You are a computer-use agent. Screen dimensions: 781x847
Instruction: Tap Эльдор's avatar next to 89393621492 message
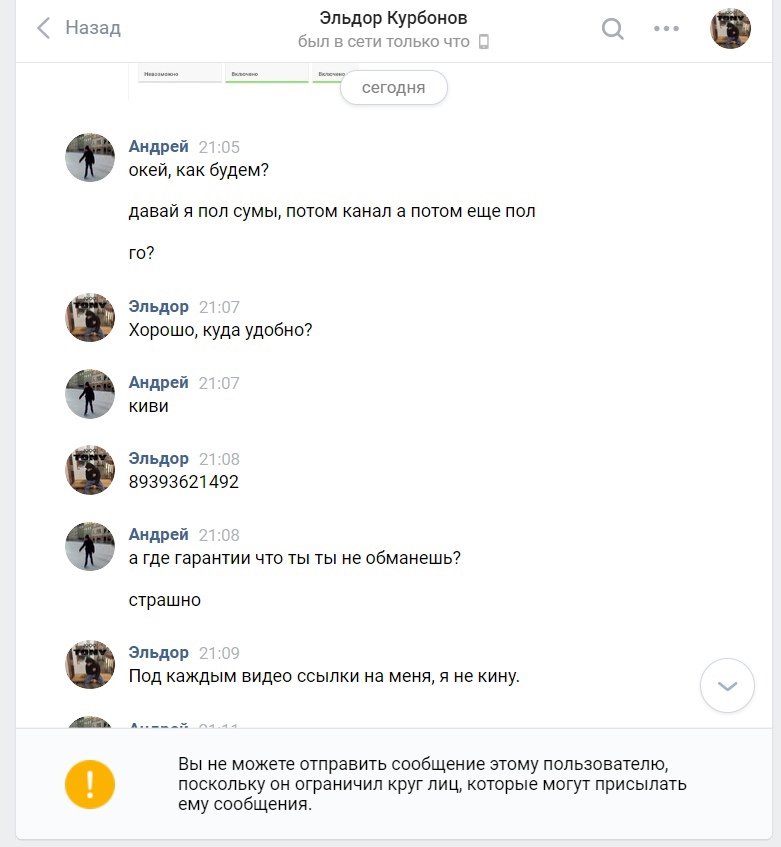(x=90, y=470)
